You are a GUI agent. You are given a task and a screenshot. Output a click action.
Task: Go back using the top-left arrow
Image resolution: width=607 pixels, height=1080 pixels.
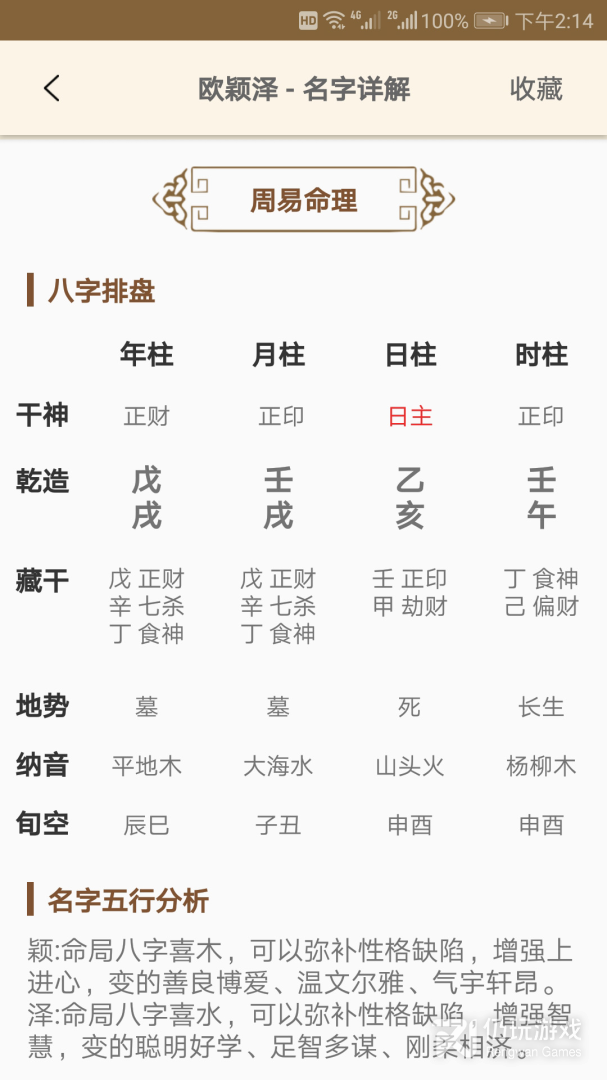click(x=52, y=89)
